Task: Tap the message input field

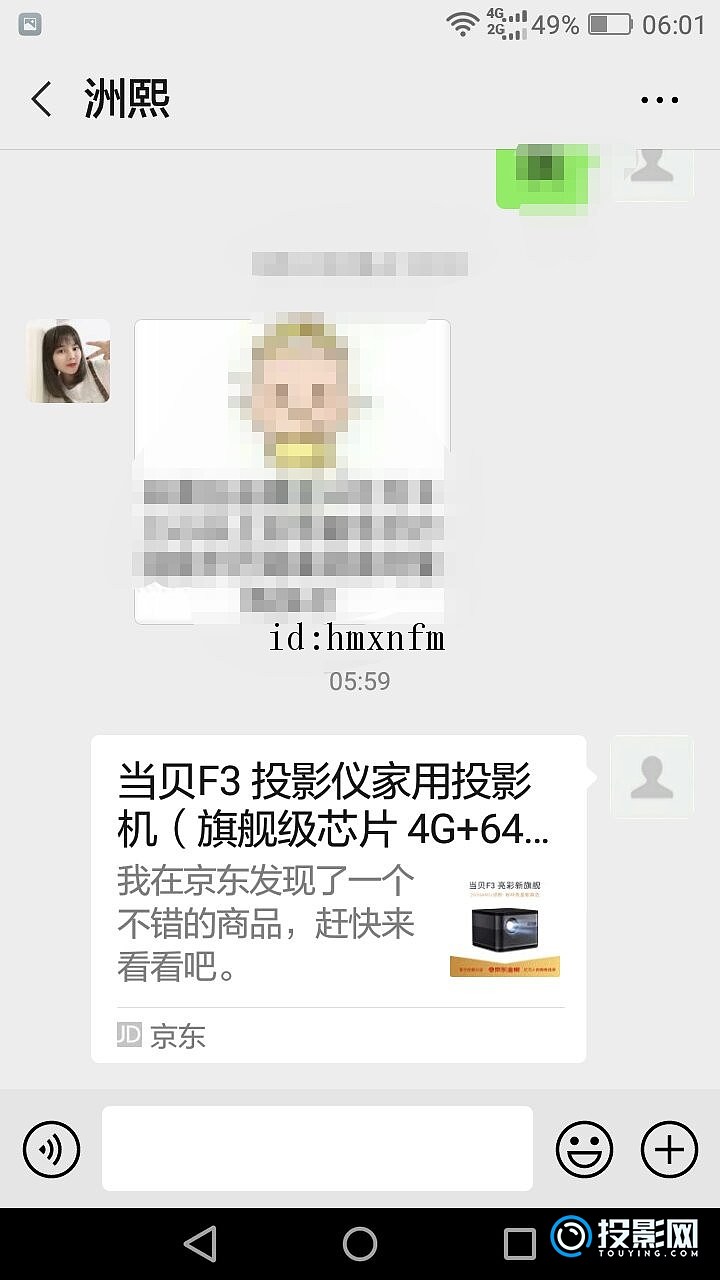Action: 317,1148
